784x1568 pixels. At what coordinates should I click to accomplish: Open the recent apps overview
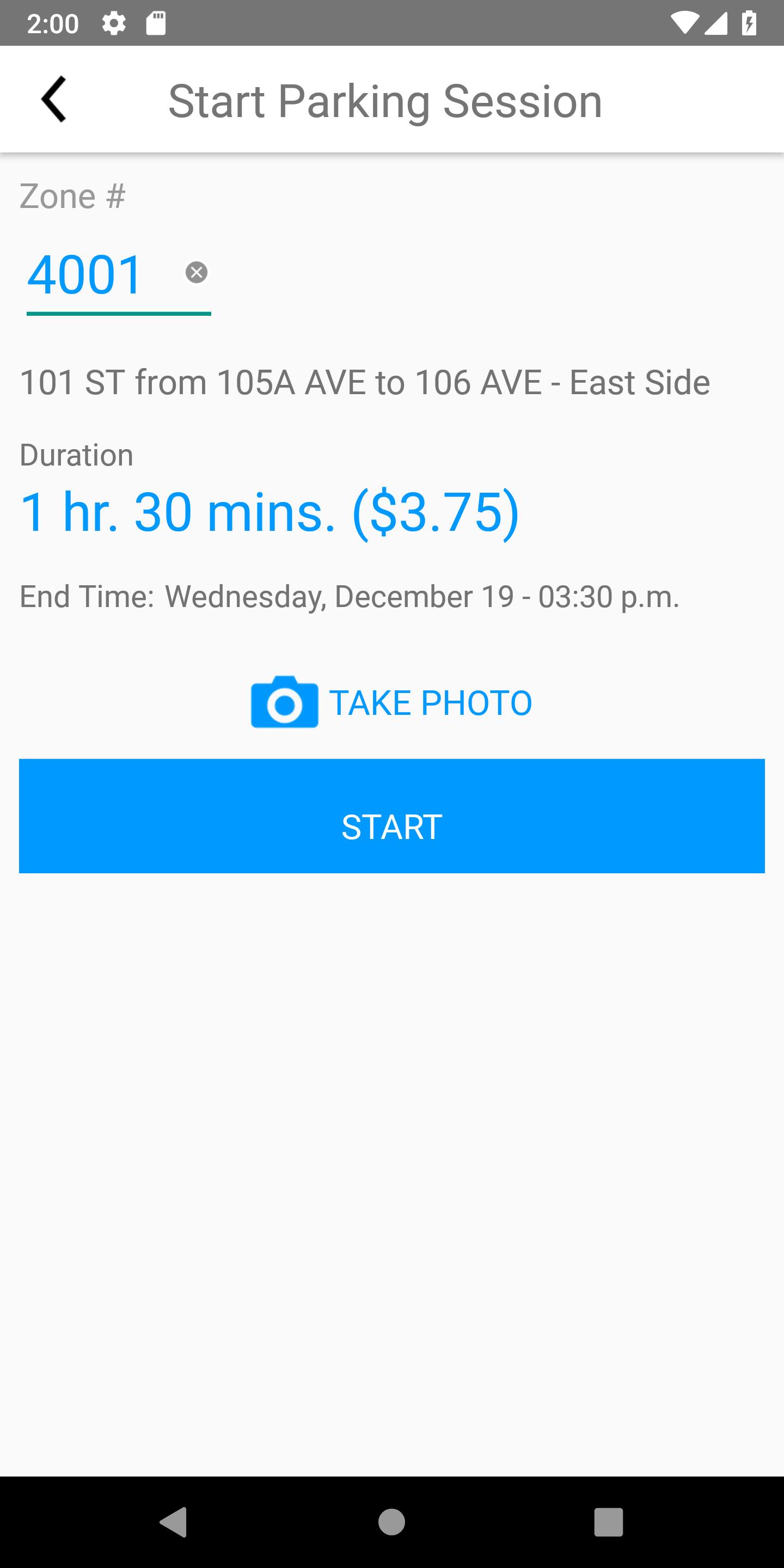608,1522
